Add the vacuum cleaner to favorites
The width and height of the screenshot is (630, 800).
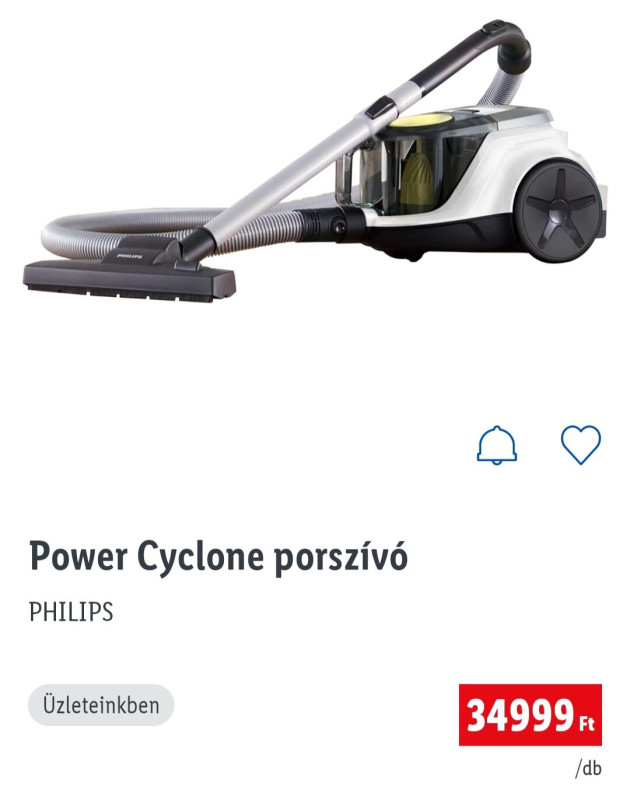pyautogui.click(x=580, y=445)
